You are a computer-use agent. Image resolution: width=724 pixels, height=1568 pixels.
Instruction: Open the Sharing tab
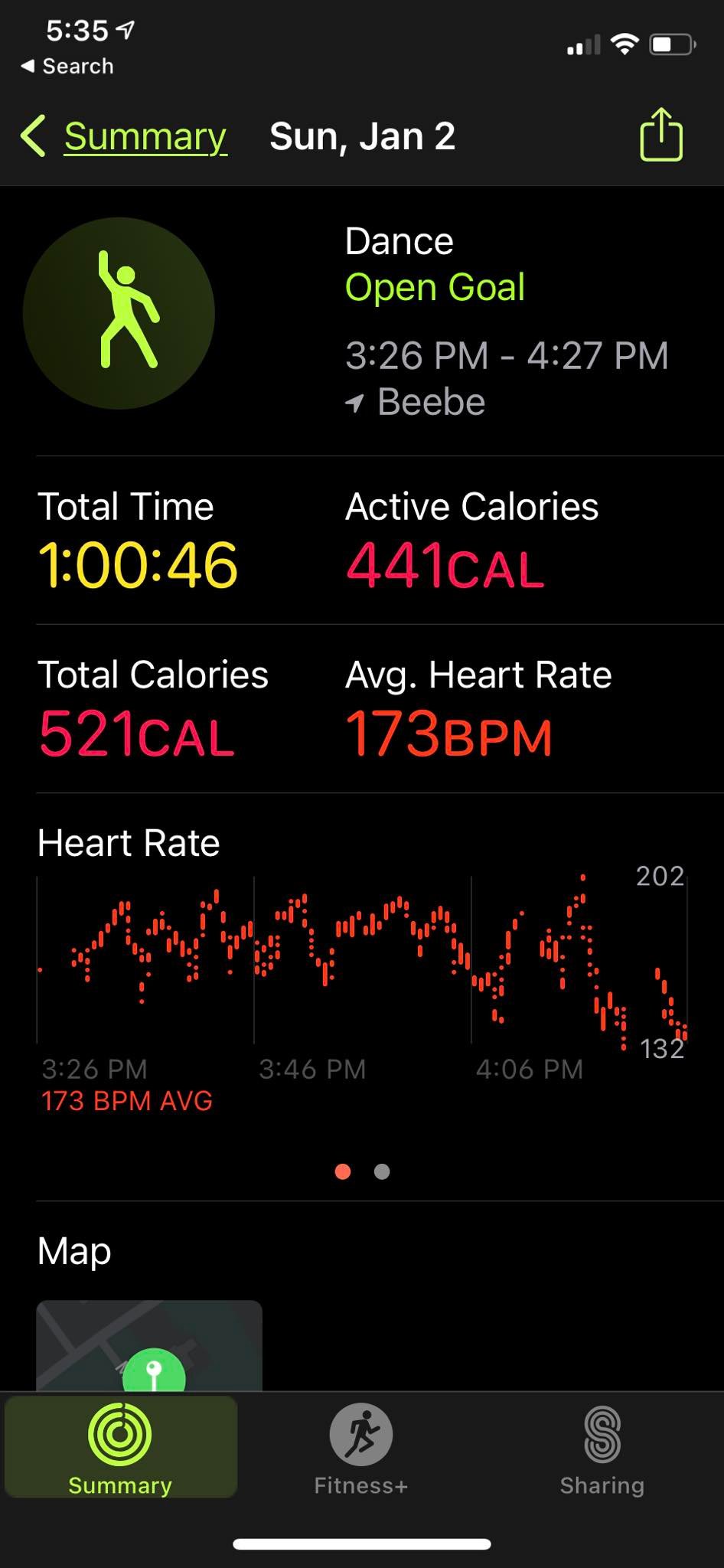(602, 1449)
